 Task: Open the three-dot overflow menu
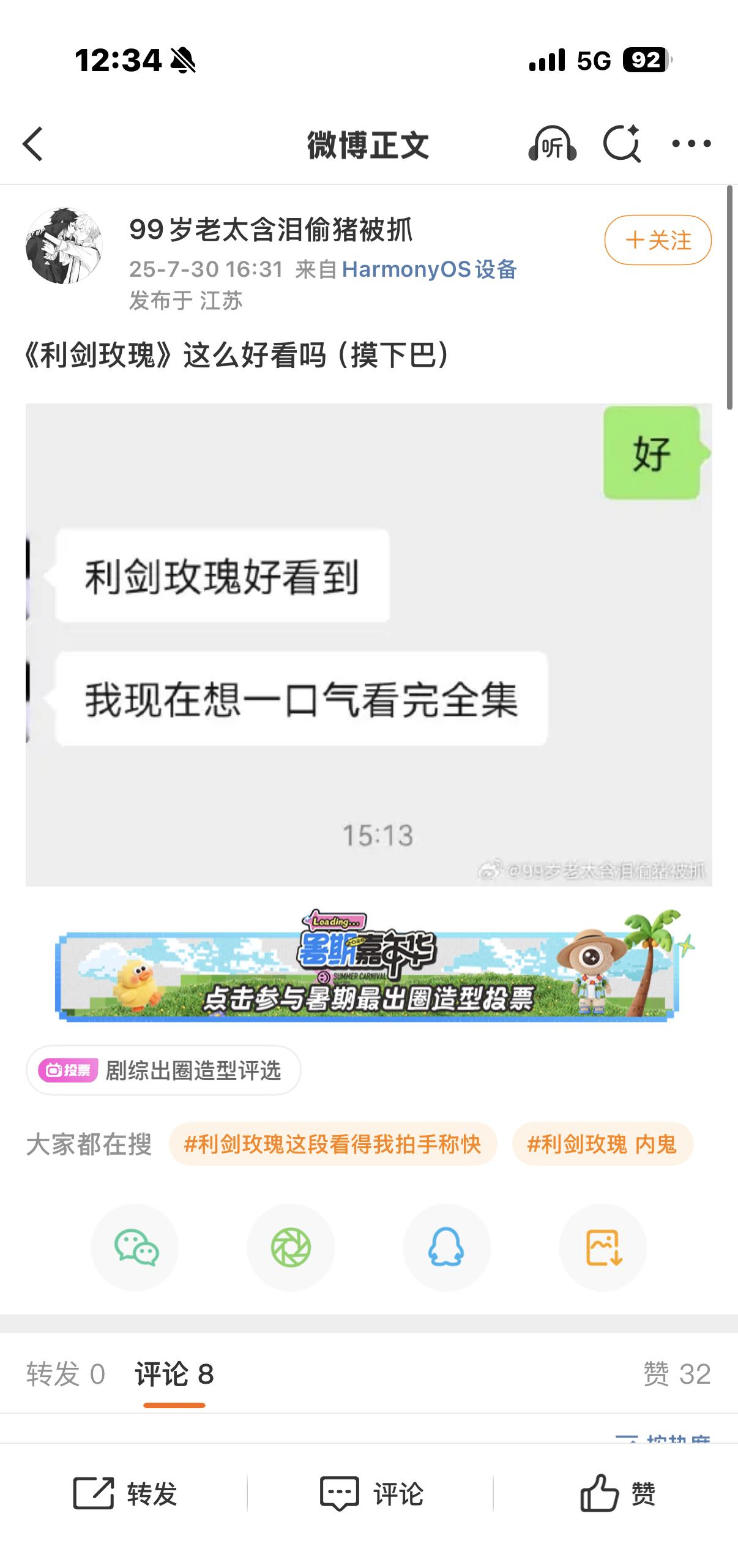point(691,144)
